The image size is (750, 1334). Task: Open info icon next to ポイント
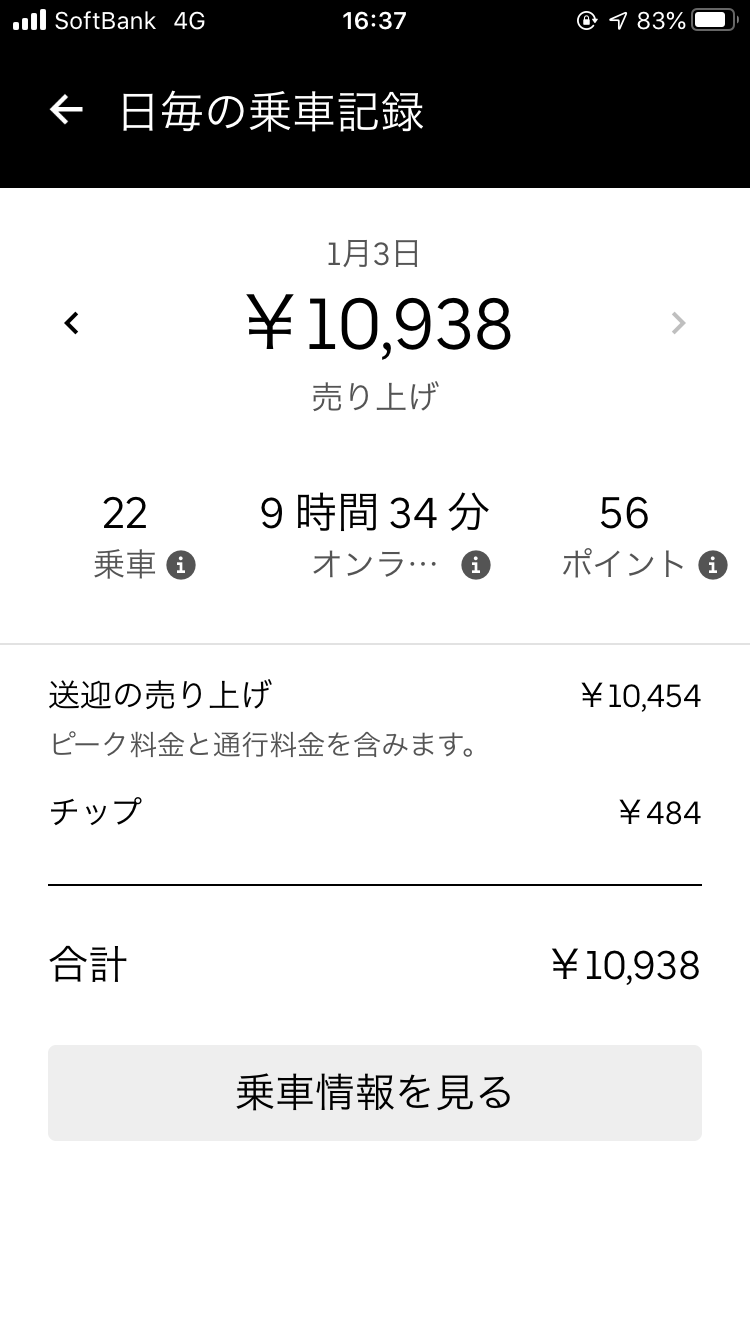coord(712,565)
